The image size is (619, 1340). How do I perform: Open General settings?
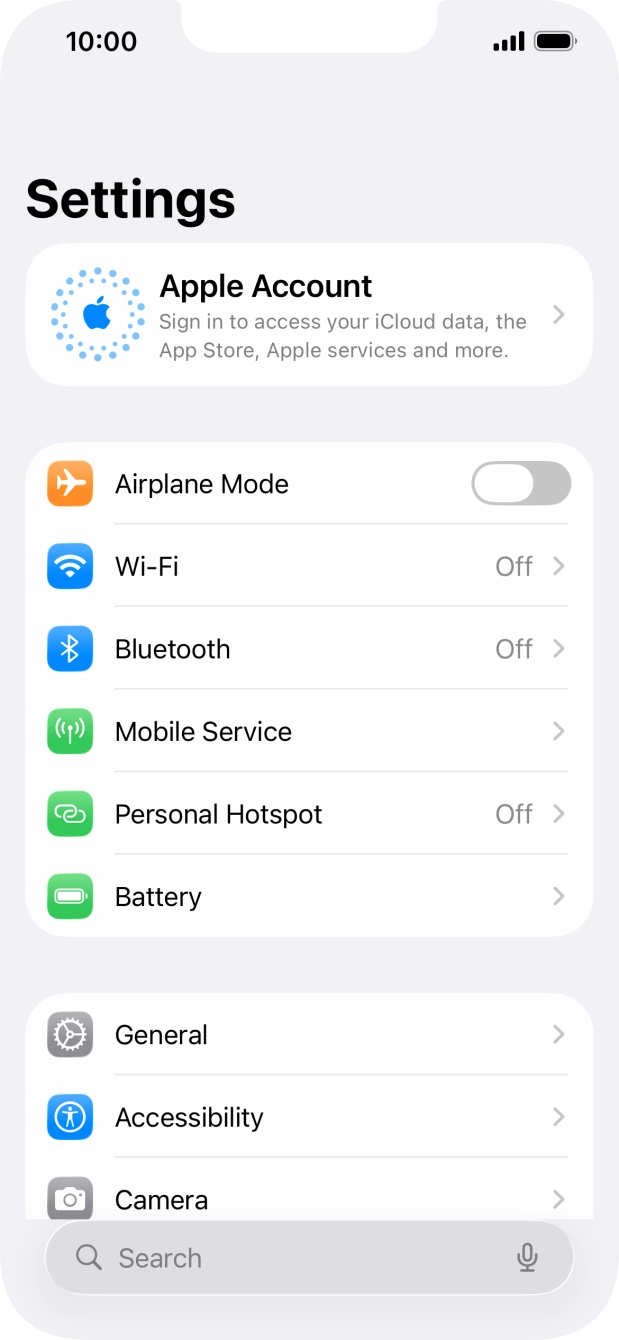308,1035
